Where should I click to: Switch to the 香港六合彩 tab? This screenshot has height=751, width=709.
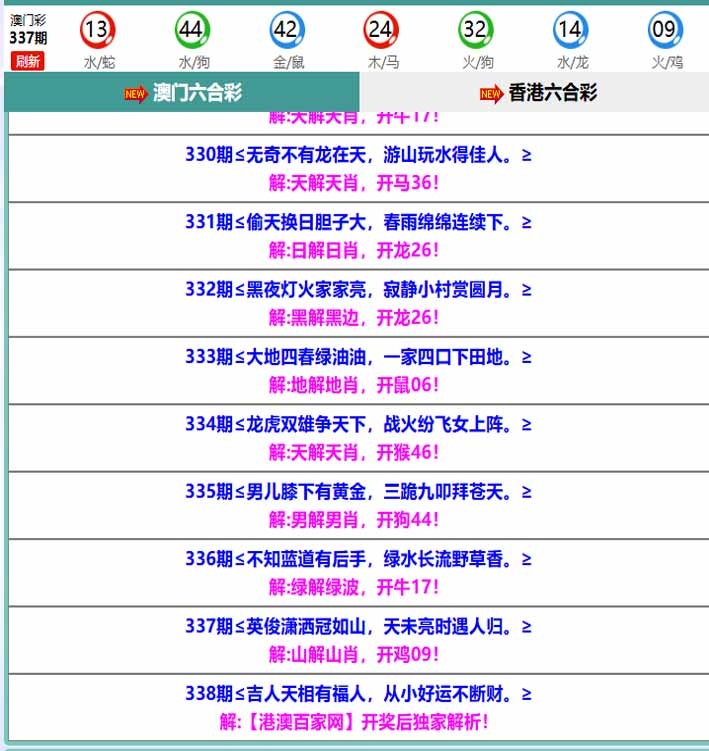pos(538,93)
